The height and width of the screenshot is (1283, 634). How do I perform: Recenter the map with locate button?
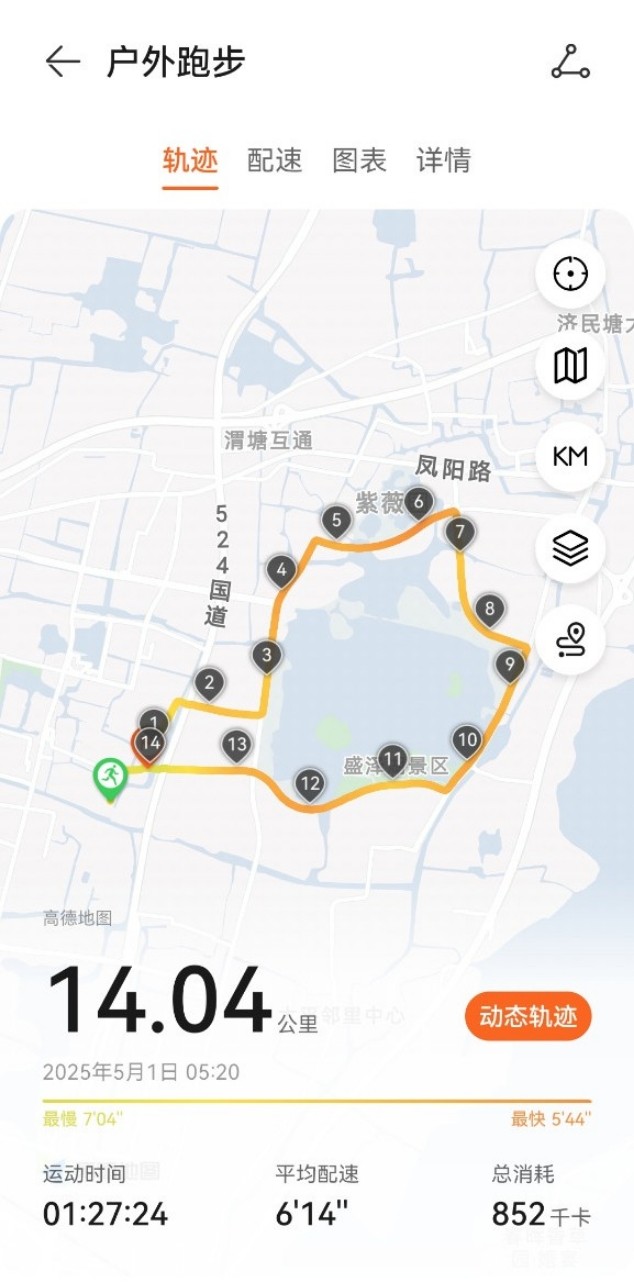(570, 273)
